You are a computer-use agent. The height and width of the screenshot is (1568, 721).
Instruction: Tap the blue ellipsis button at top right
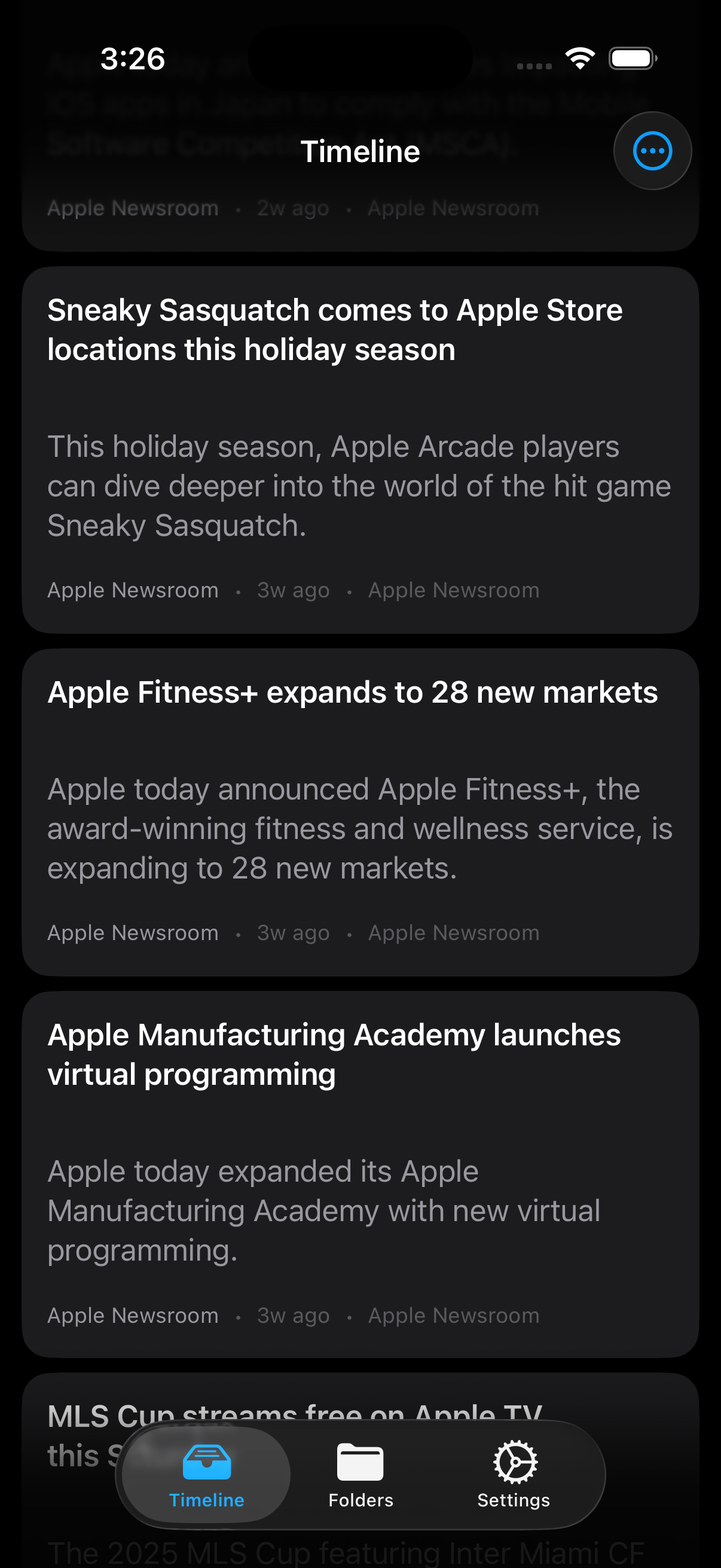click(x=652, y=150)
